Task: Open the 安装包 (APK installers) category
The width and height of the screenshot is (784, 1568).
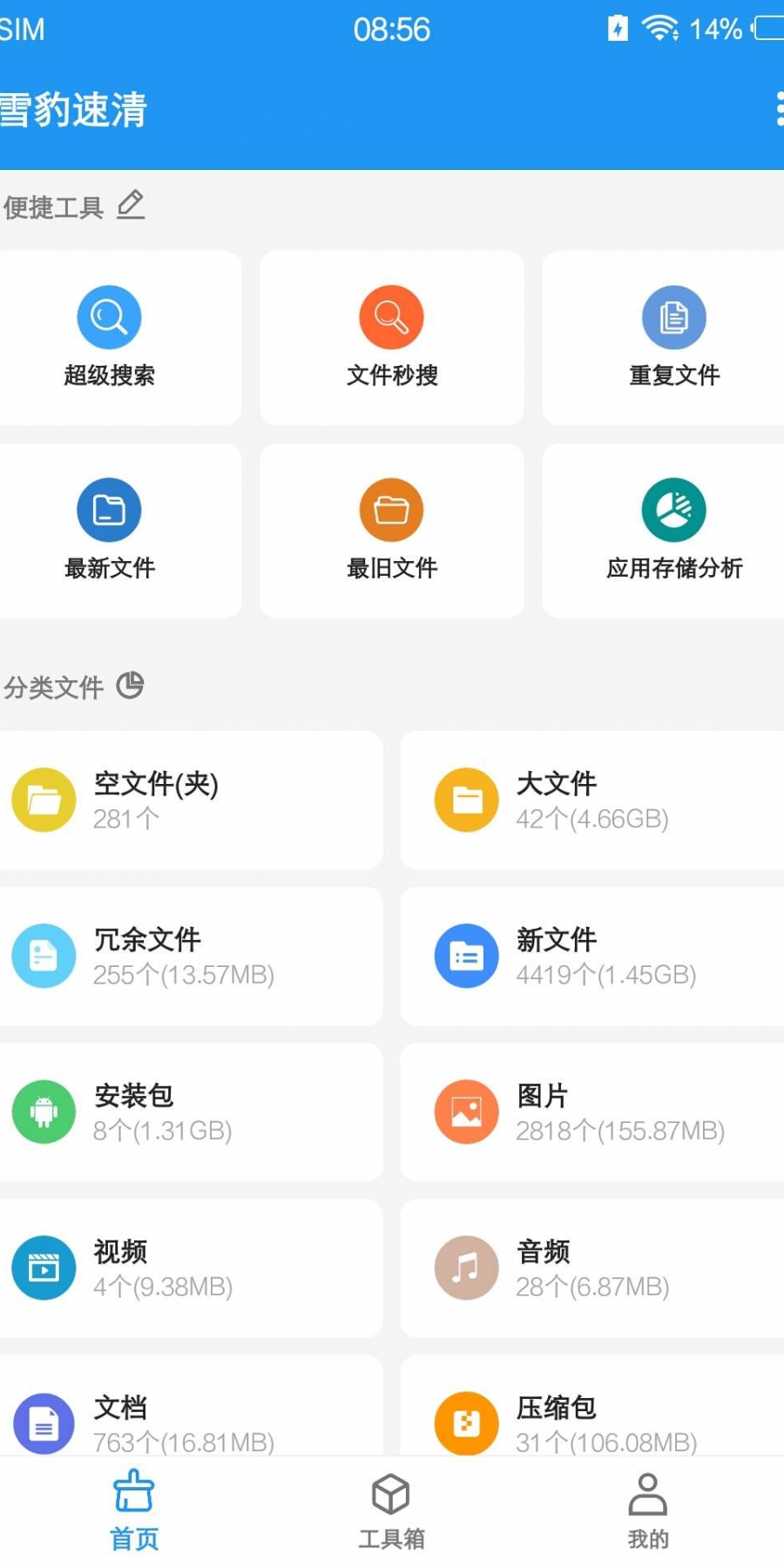Action: (x=192, y=1112)
